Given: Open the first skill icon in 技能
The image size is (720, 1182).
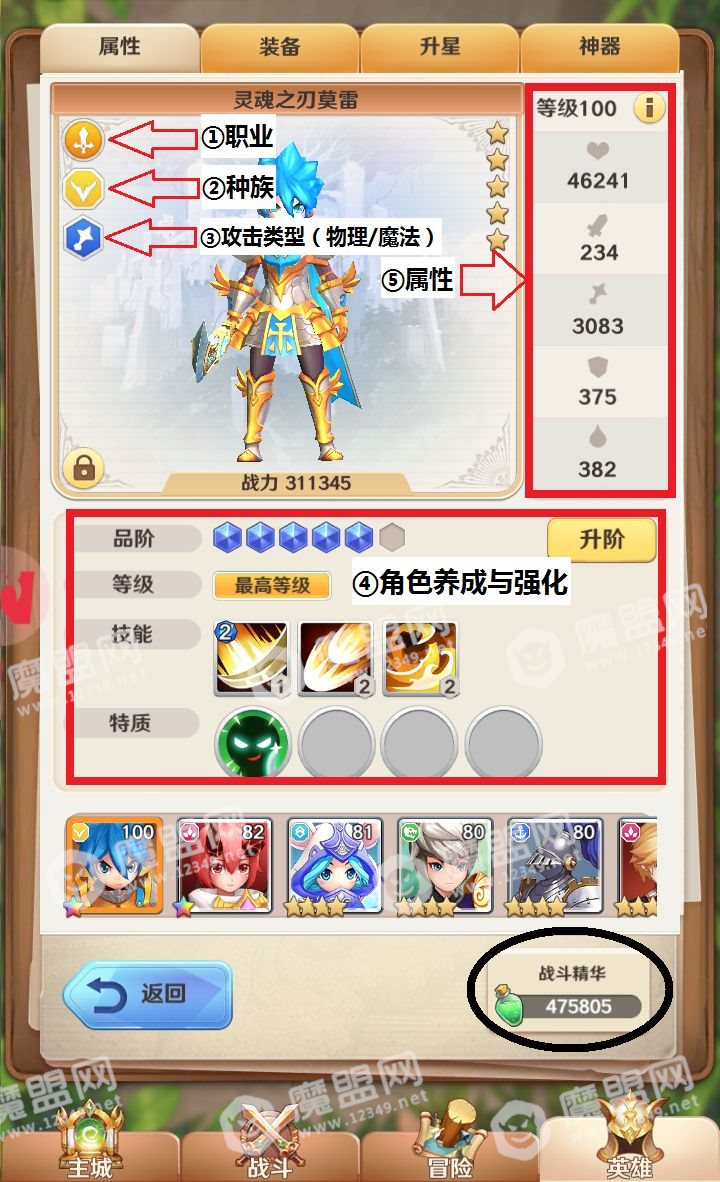Looking at the screenshot, I should pyautogui.click(x=252, y=658).
